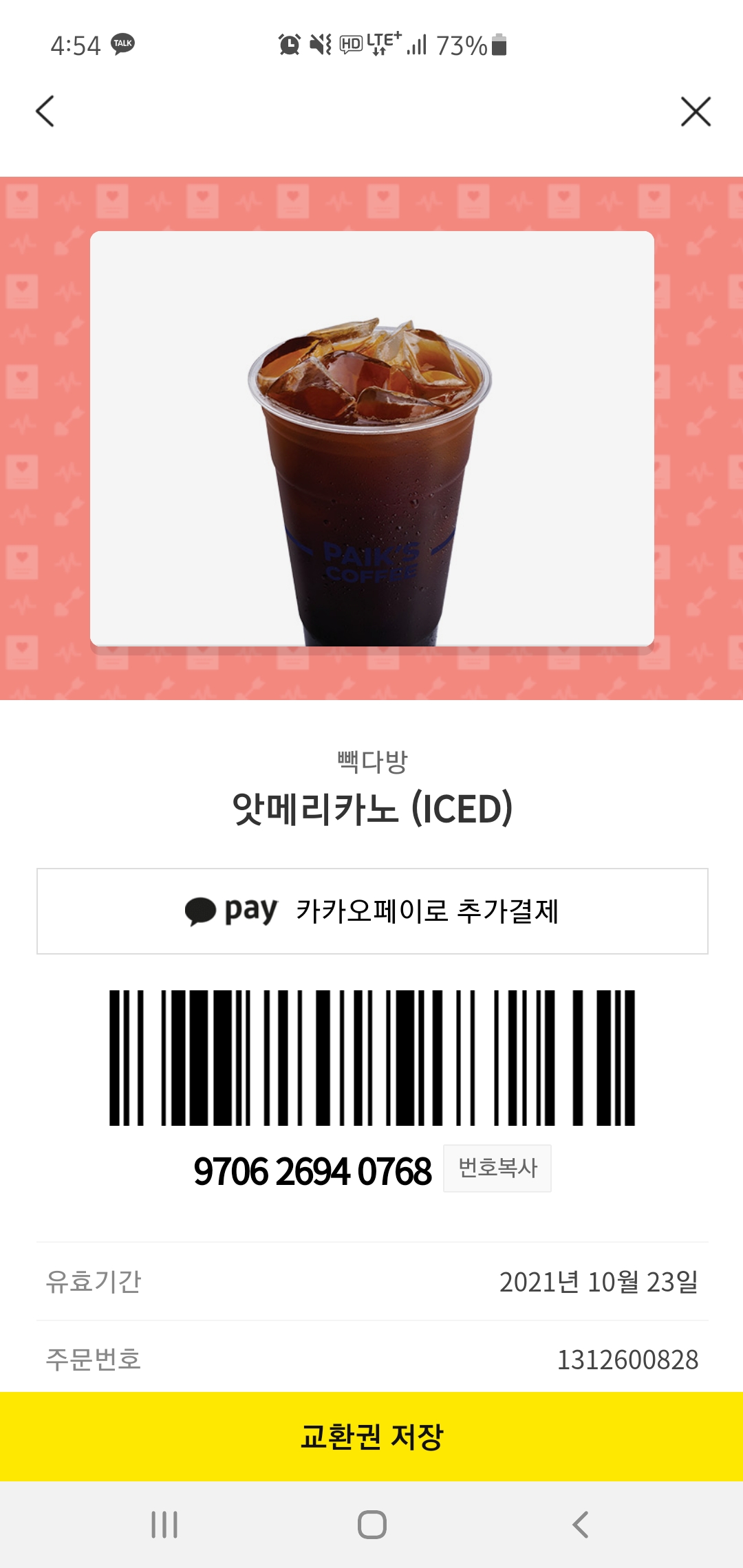Close the gift voucher screen
This screenshot has height=1568, width=743.
[696, 111]
